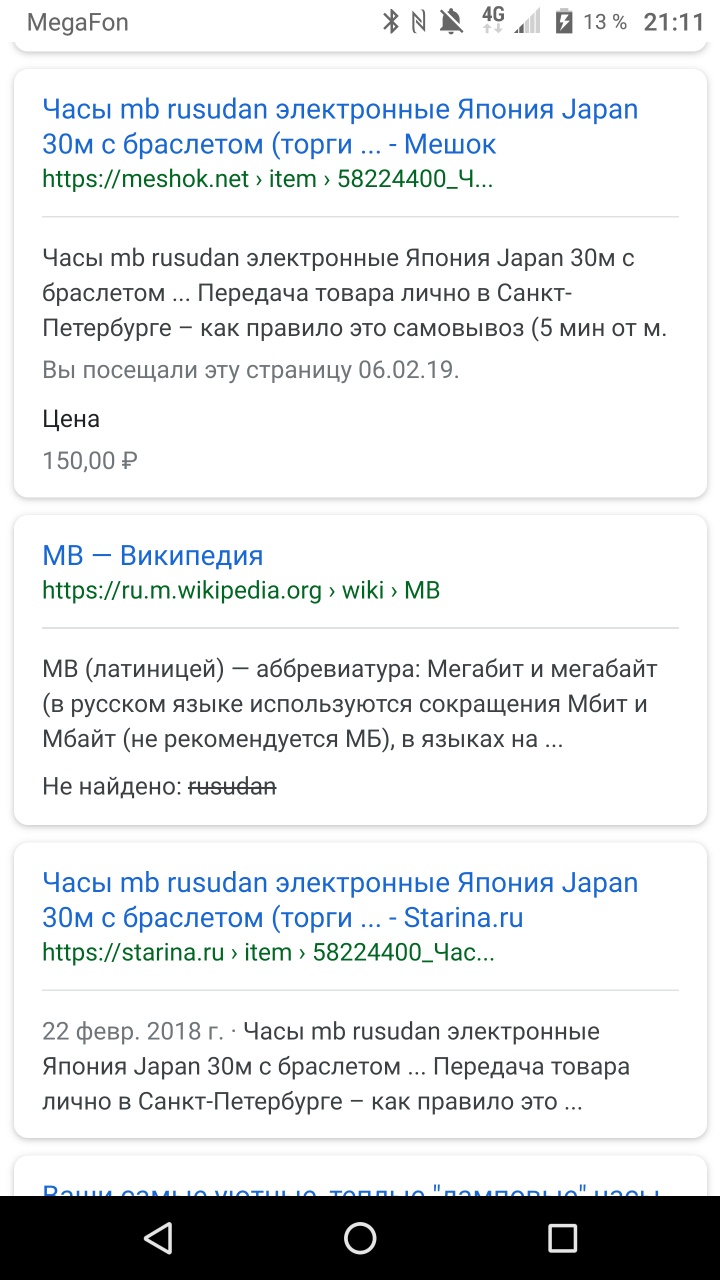720x1280 pixels.
Task: Open the Мешок result for Часы mb rusudan
Action: tap(340, 127)
